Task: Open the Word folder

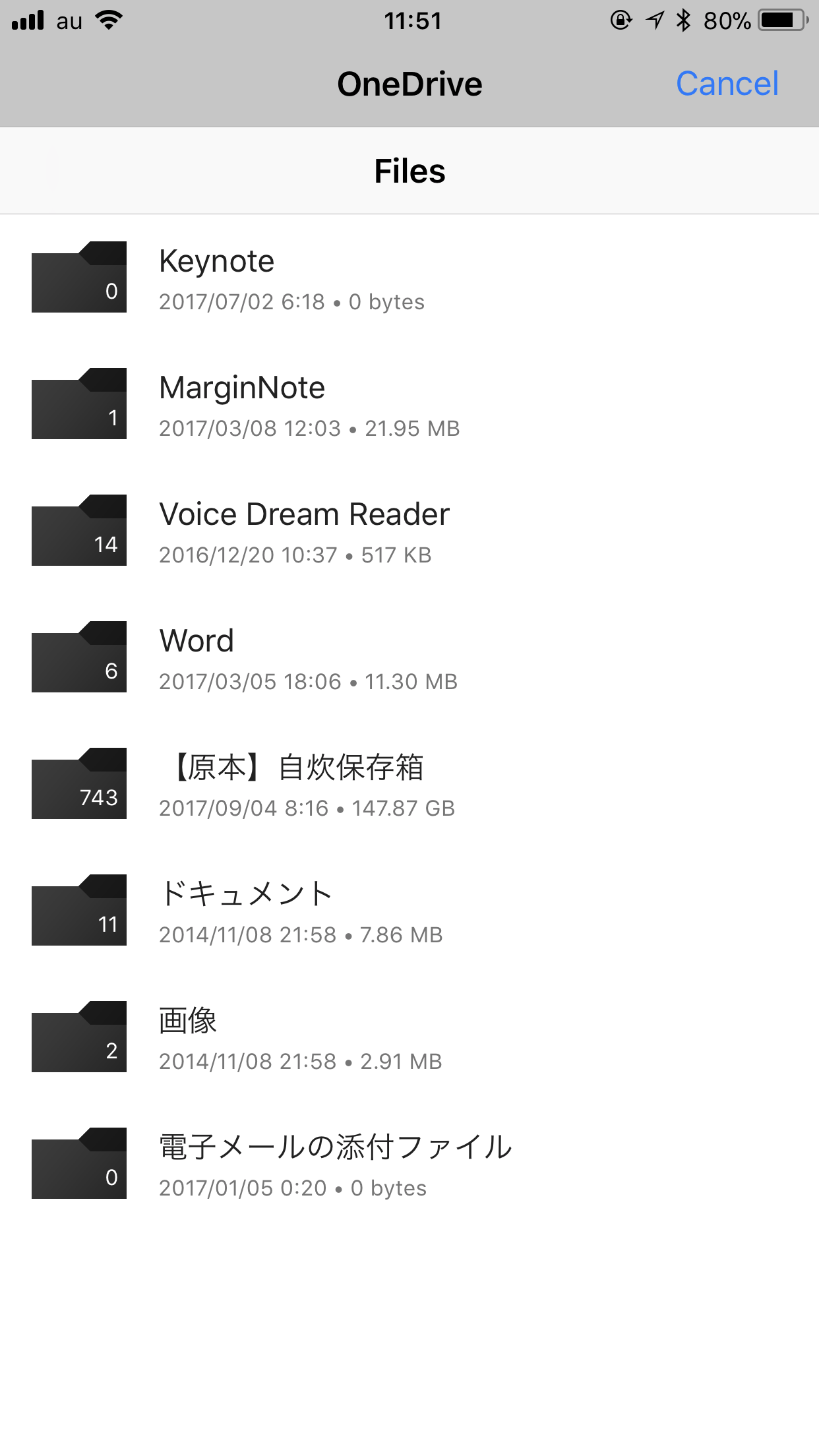Action: [x=409, y=657]
